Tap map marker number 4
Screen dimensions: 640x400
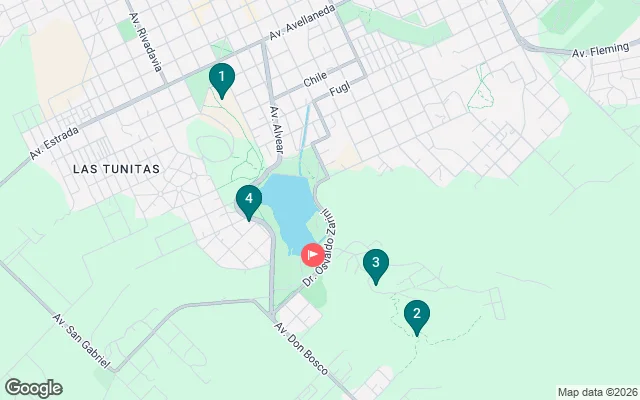tap(248, 201)
